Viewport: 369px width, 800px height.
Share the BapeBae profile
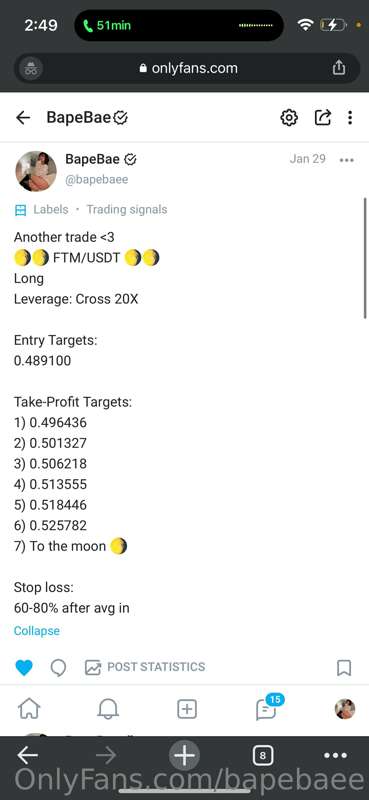[323, 118]
